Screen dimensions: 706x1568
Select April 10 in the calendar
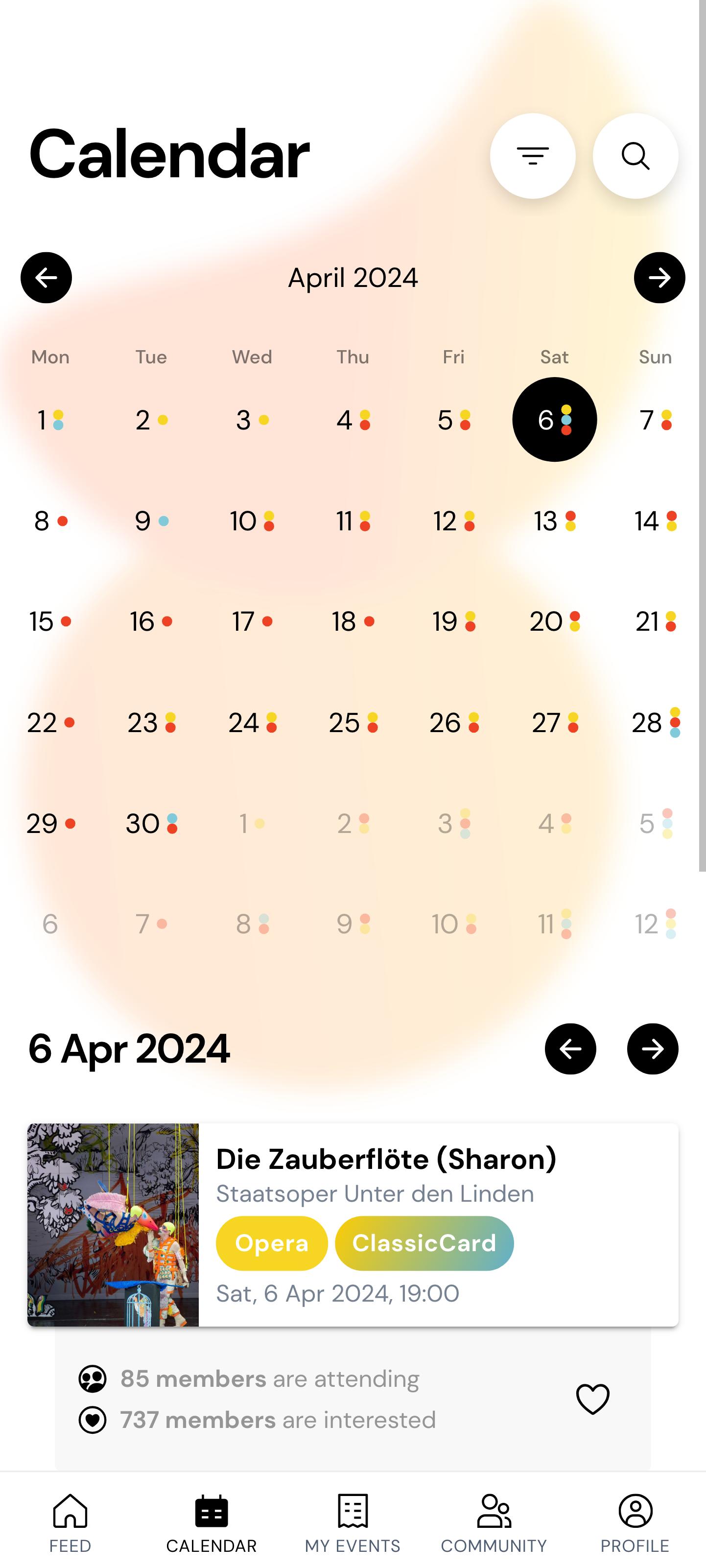tap(252, 521)
